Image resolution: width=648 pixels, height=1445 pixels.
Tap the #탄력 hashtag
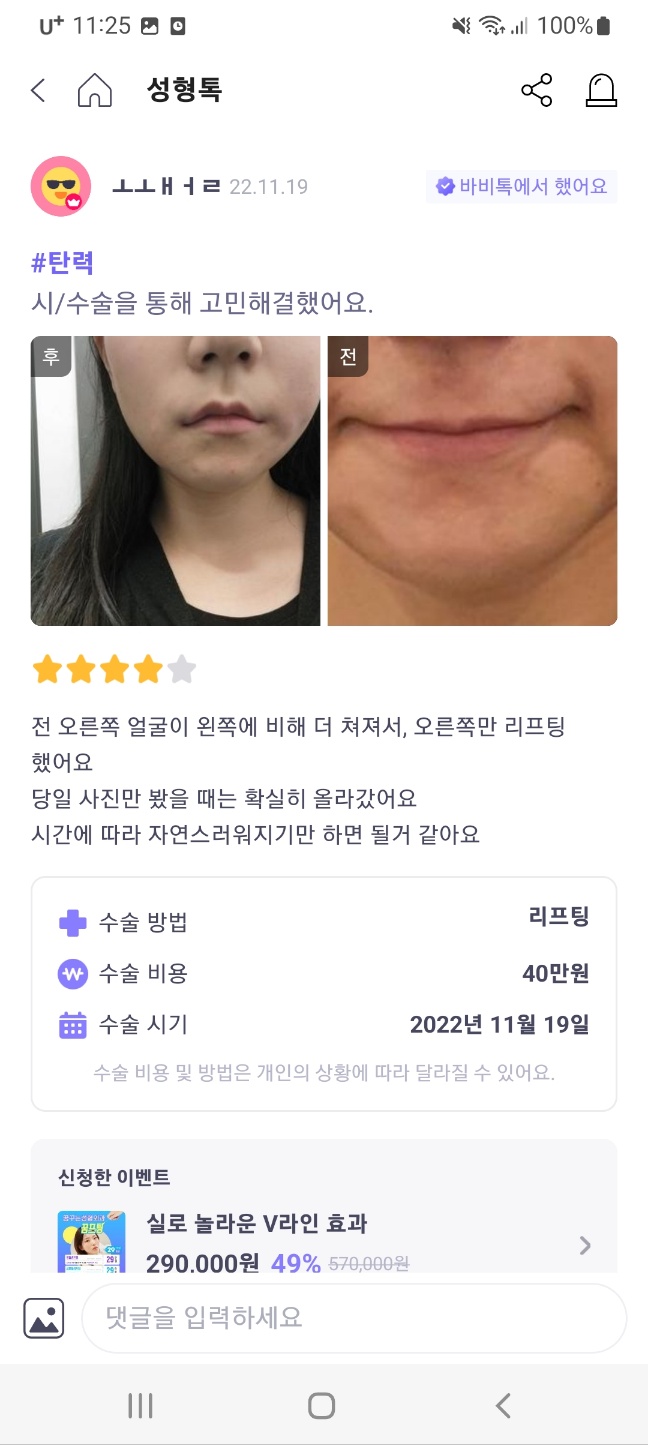[63, 263]
